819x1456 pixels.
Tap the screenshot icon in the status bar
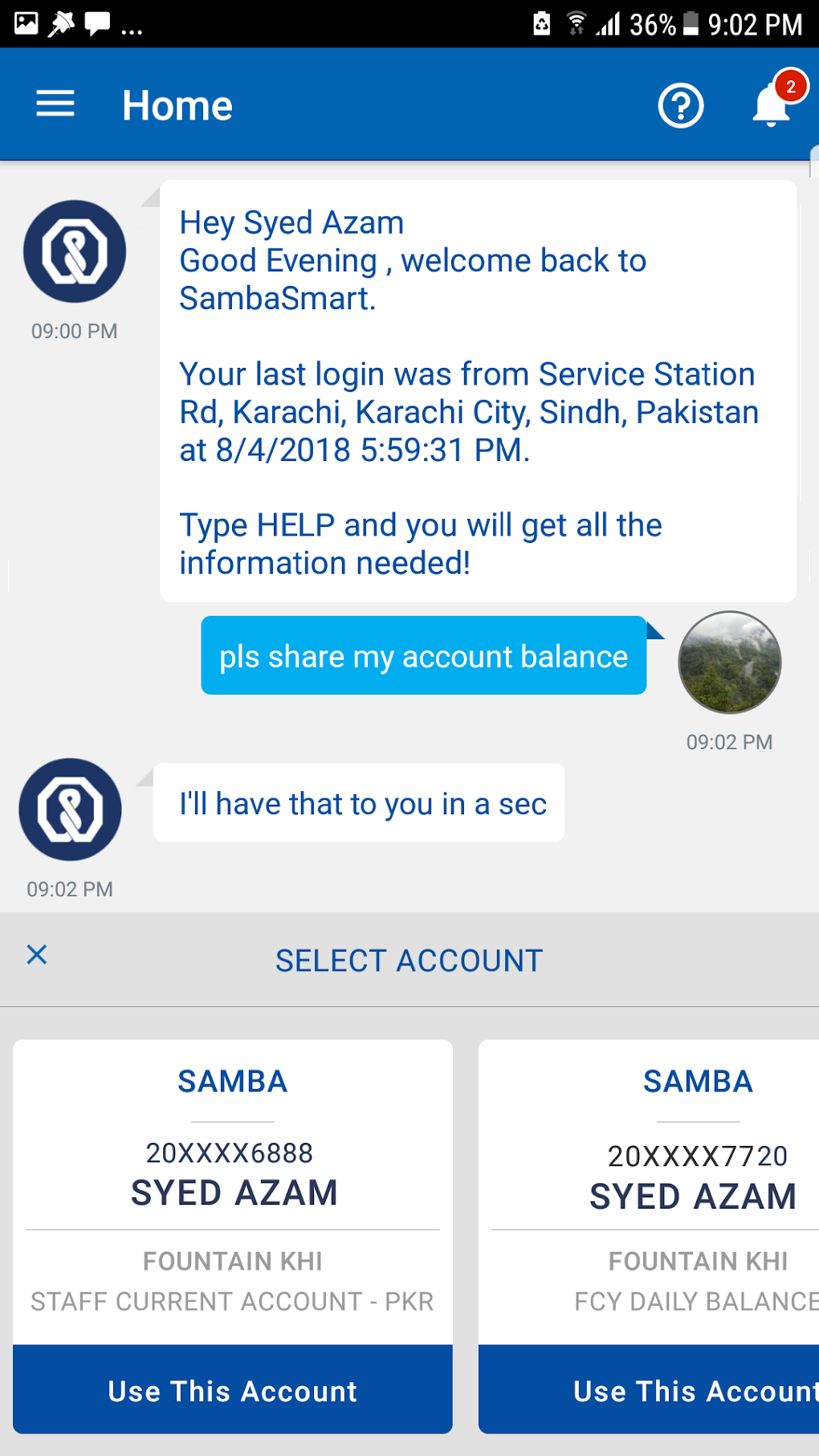[x=26, y=23]
